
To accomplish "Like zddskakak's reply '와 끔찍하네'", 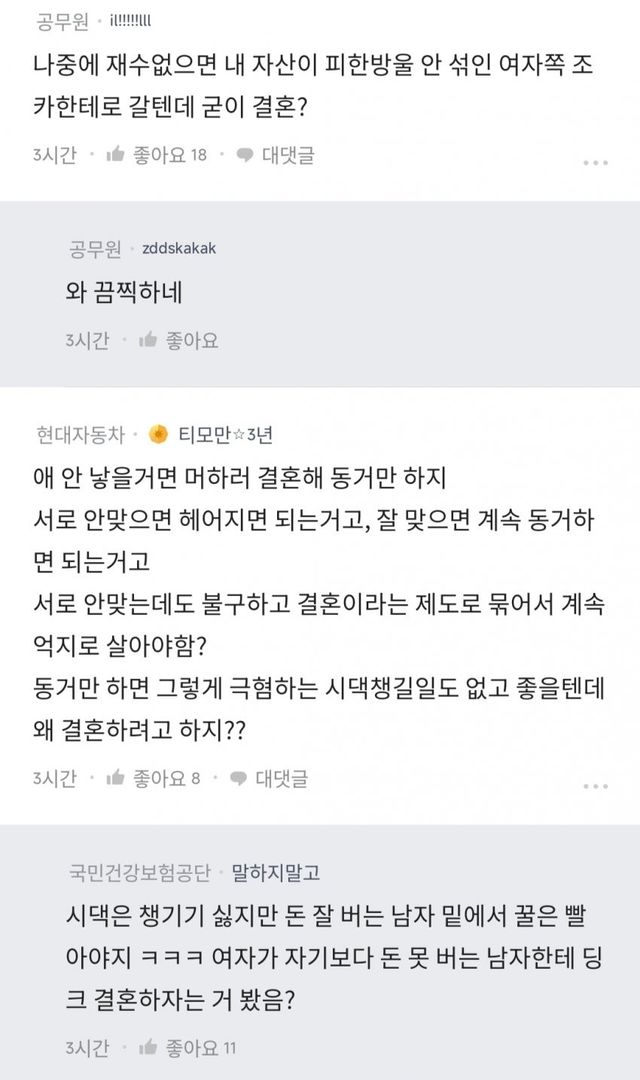I will point(178,340).
